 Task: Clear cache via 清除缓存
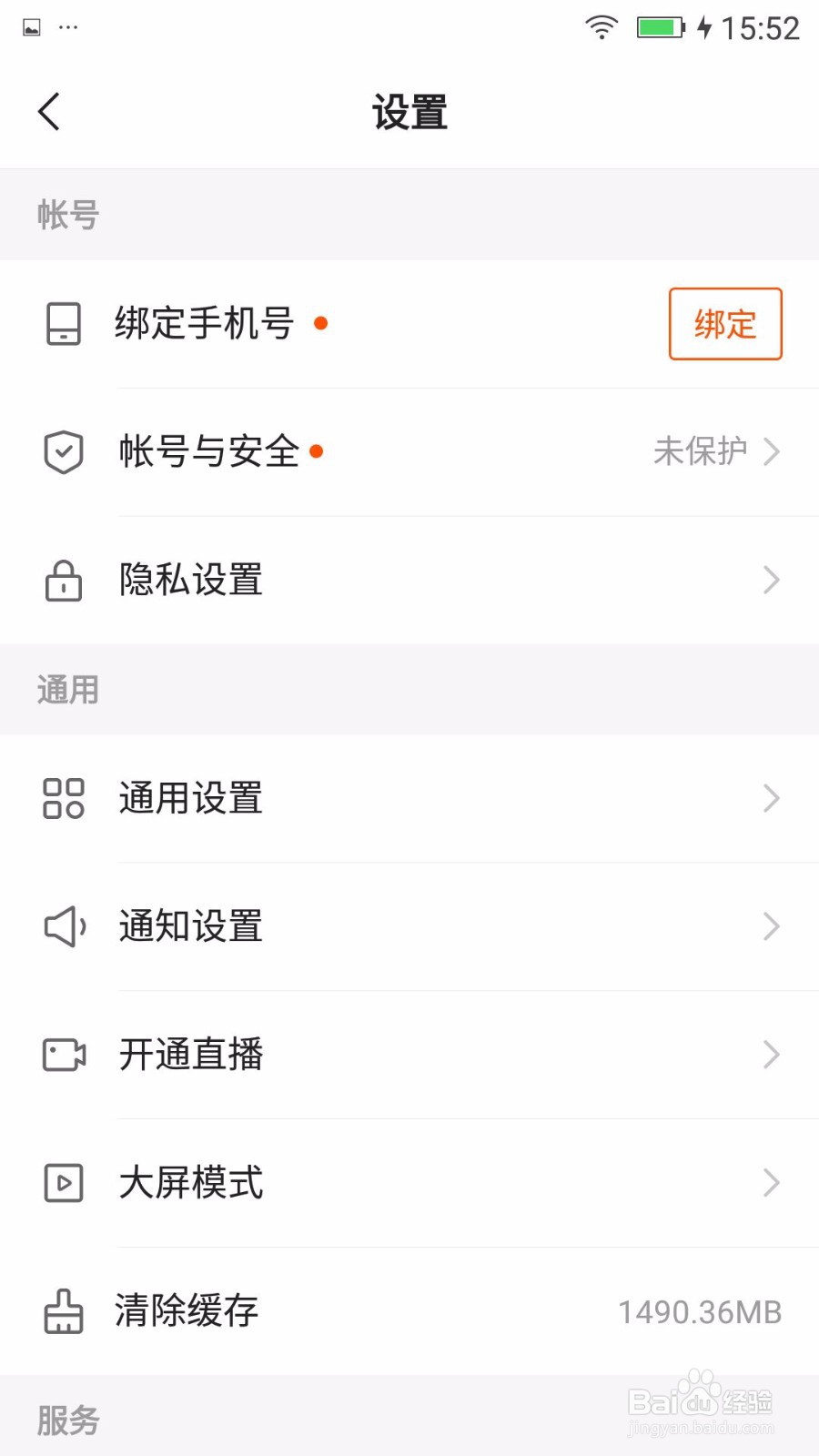[x=409, y=1311]
